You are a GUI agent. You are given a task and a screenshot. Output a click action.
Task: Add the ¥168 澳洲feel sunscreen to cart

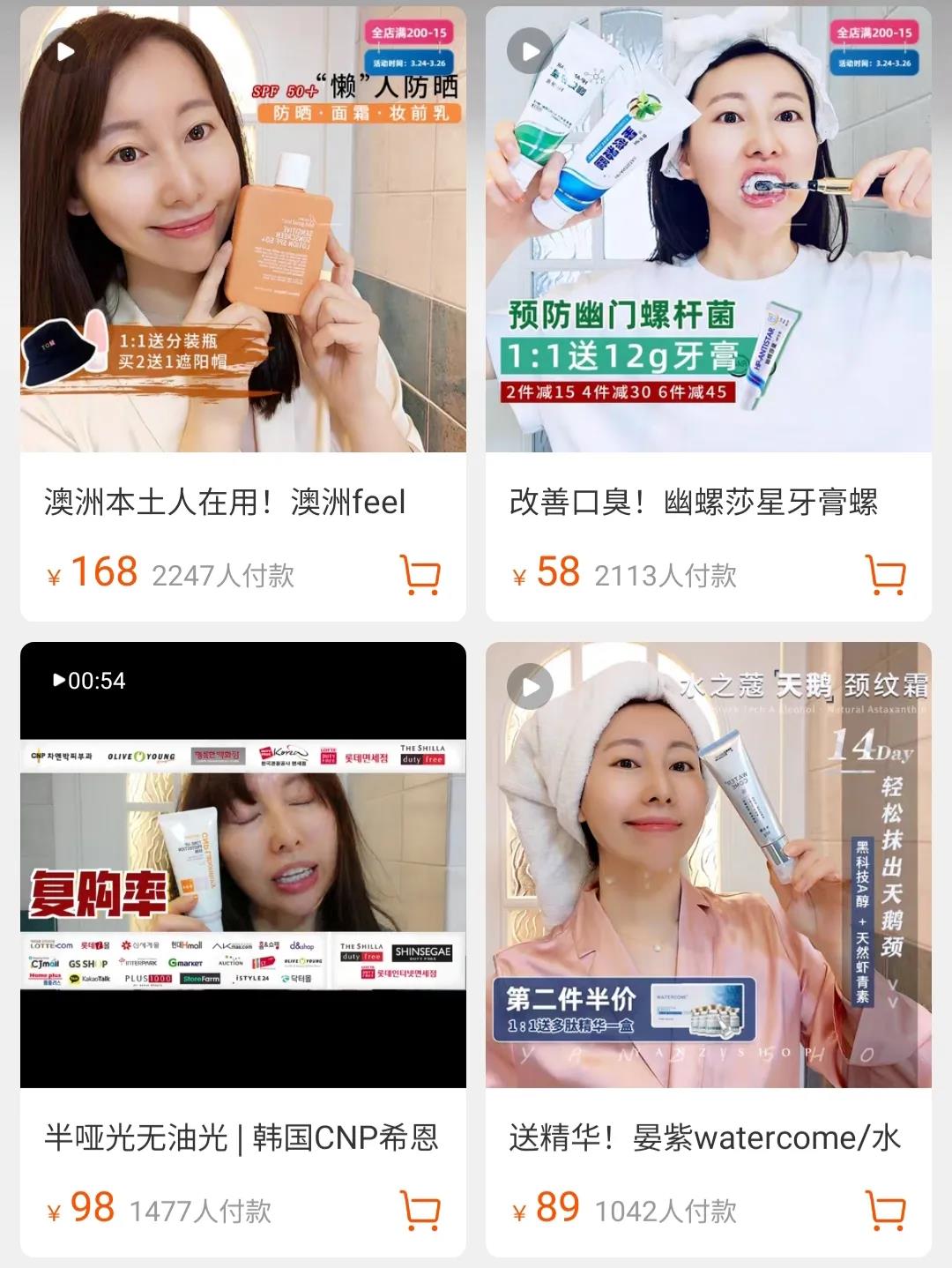pos(420,575)
